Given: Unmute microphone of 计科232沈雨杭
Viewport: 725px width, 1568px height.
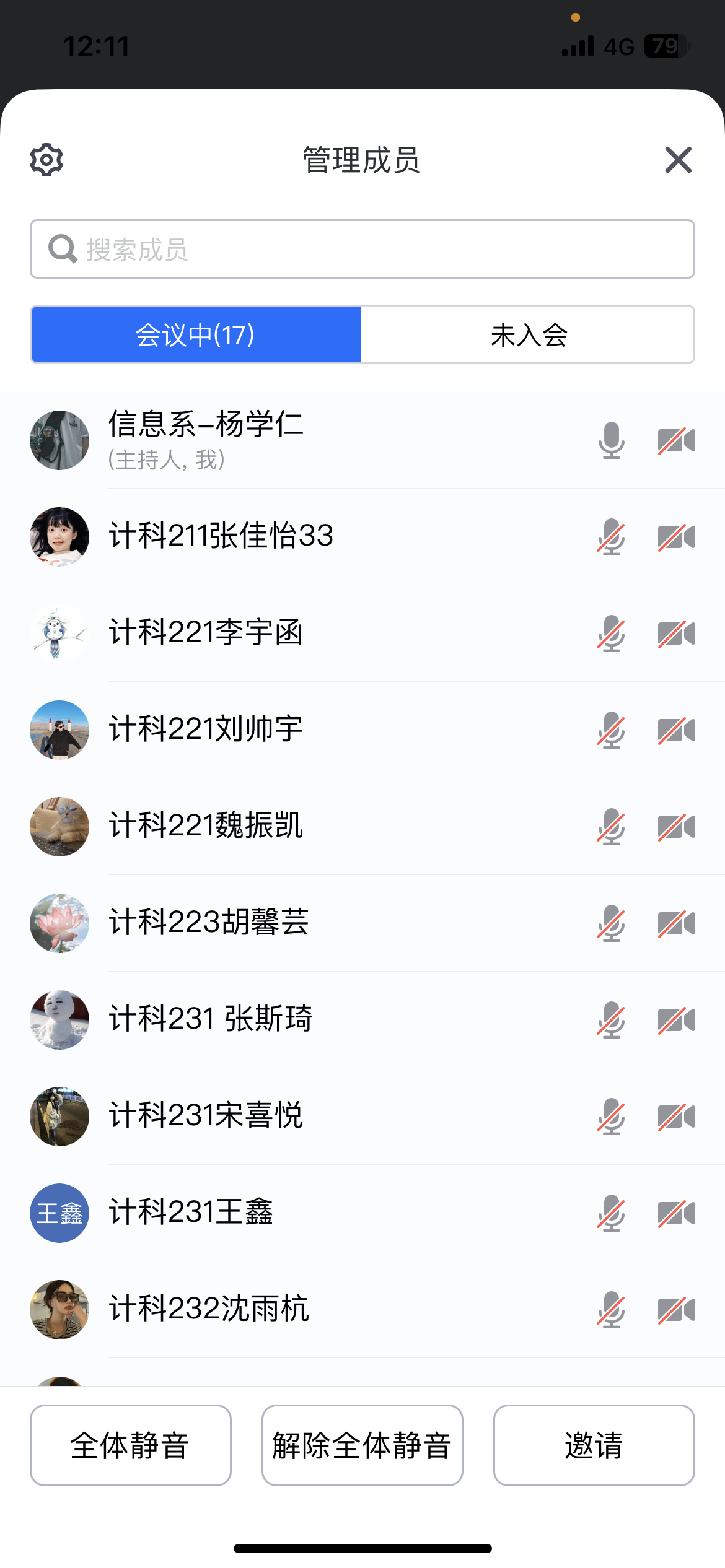Looking at the screenshot, I should coord(611,1310).
